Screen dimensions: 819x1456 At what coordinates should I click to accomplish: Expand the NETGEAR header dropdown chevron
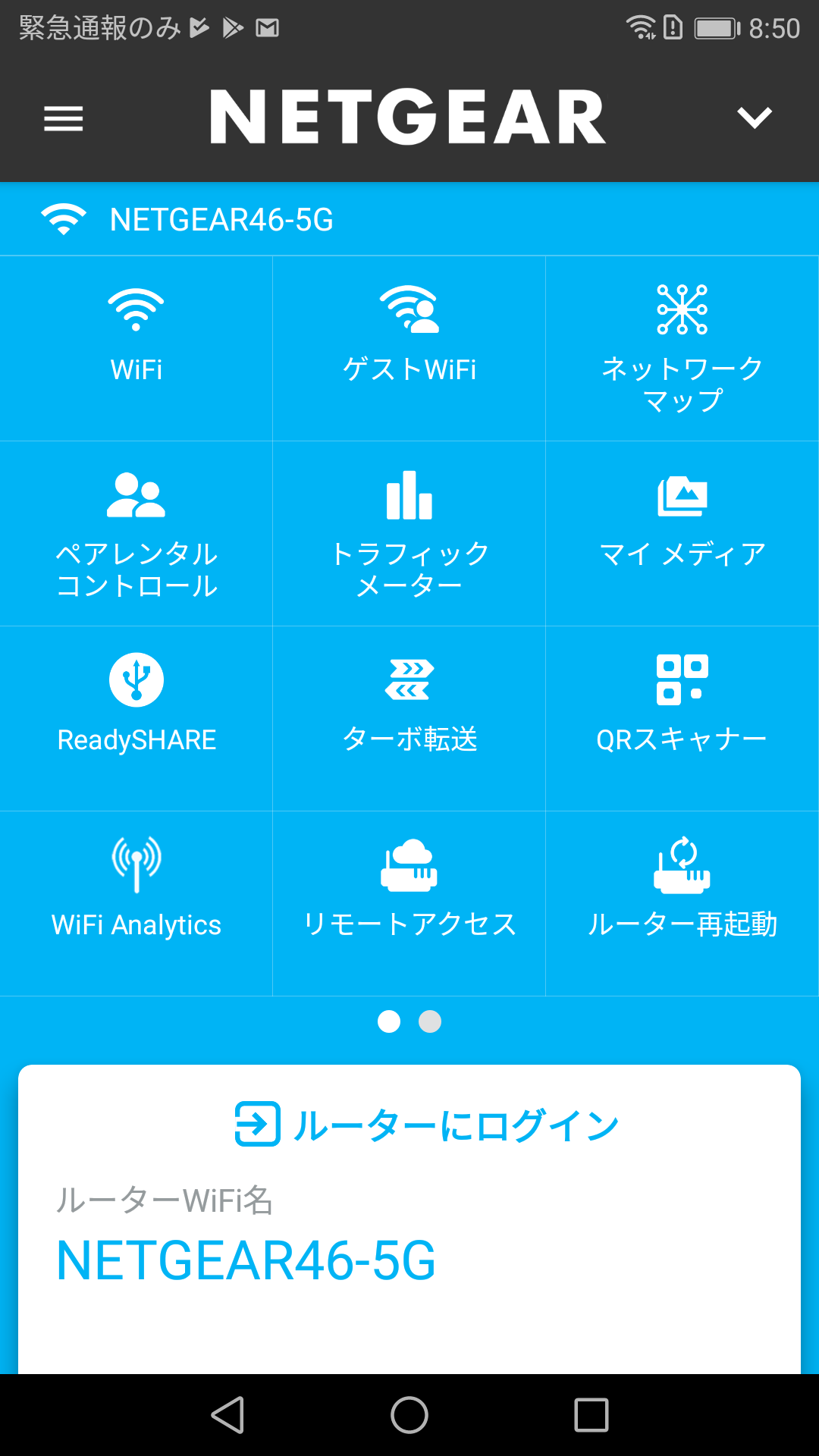point(754,118)
